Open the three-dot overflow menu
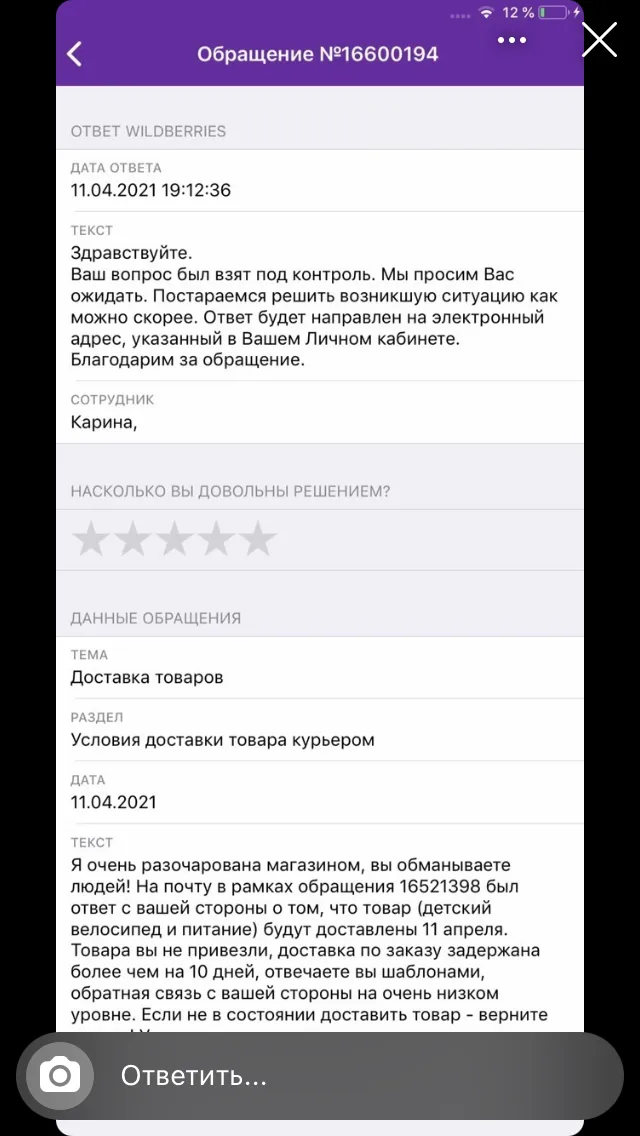Viewport: 640px width, 1136px height. point(512,41)
